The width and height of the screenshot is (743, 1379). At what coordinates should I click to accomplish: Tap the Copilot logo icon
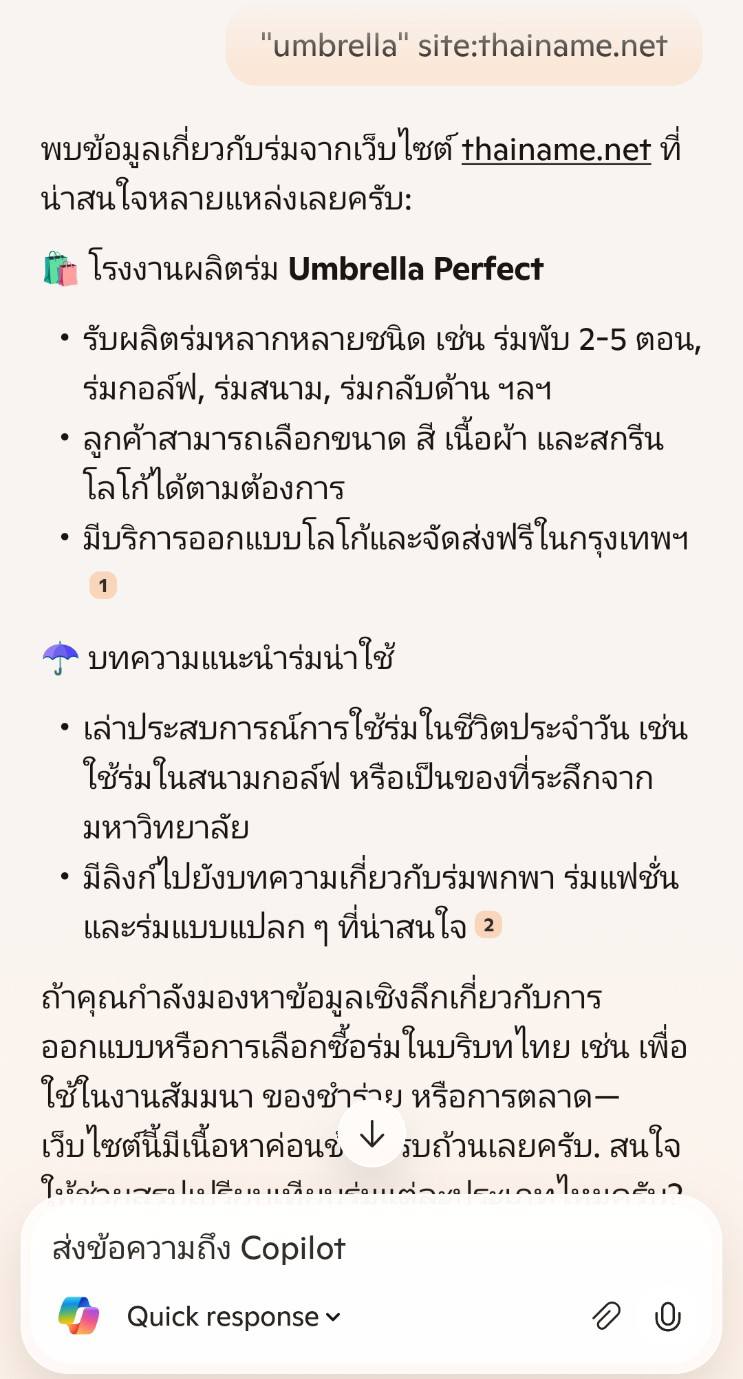[79, 1316]
